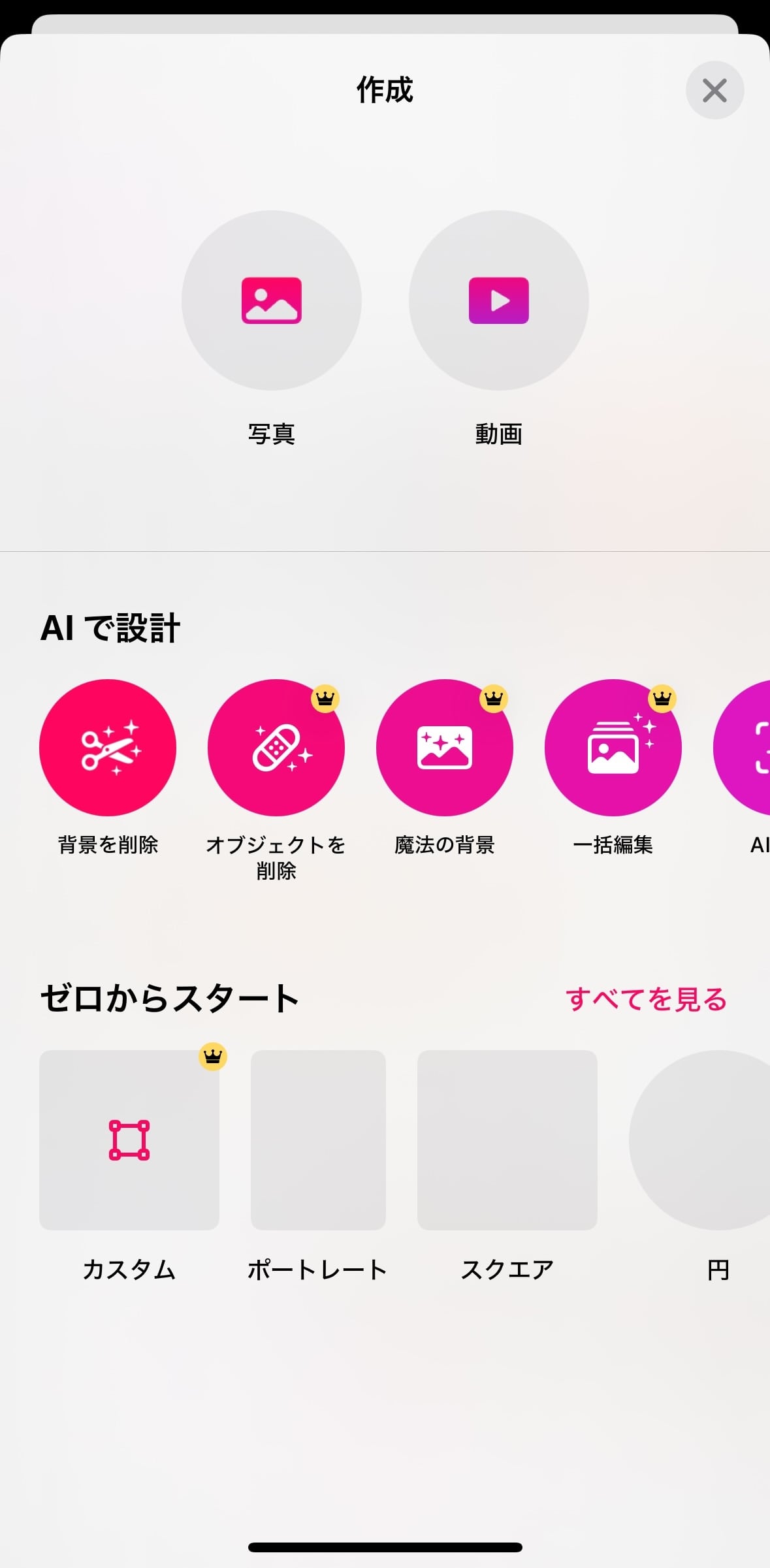Image resolution: width=770 pixels, height=1568 pixels.
Task: Choose the ポートレート canvas
Action: click(x=318, y=1140)
